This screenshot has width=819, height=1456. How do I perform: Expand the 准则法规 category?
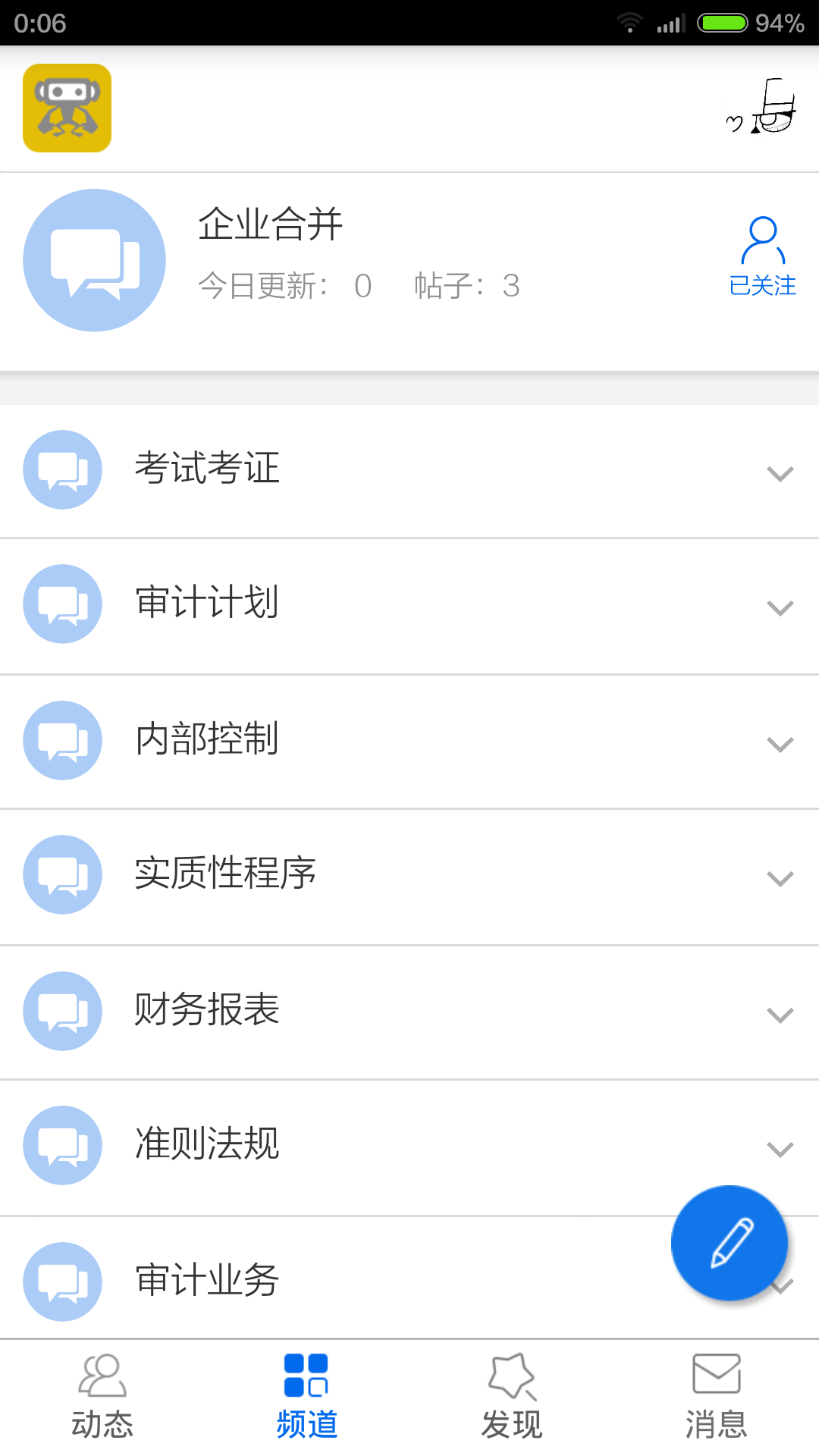click(780, 1149)
